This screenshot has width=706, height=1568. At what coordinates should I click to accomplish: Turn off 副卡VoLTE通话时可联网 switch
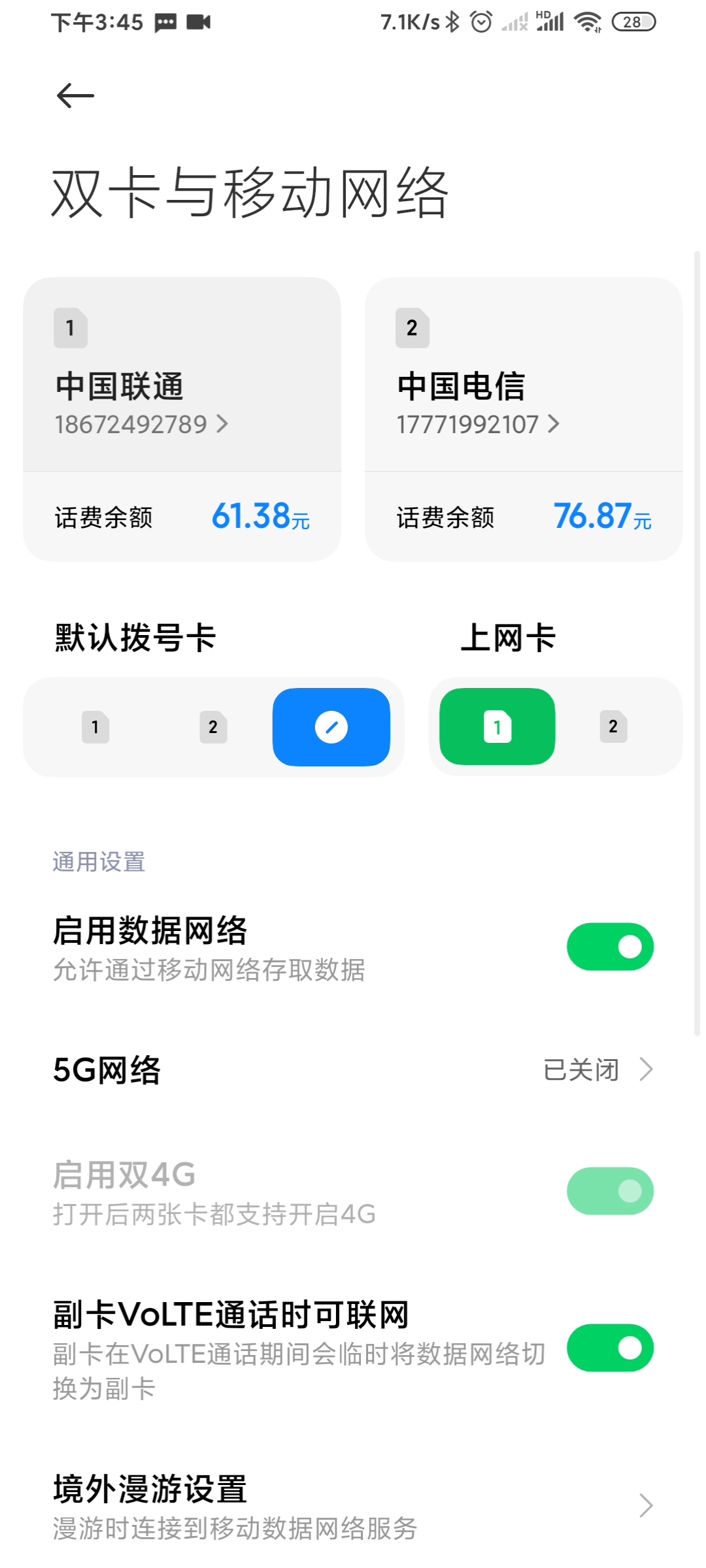click(x=610, y=1348)
